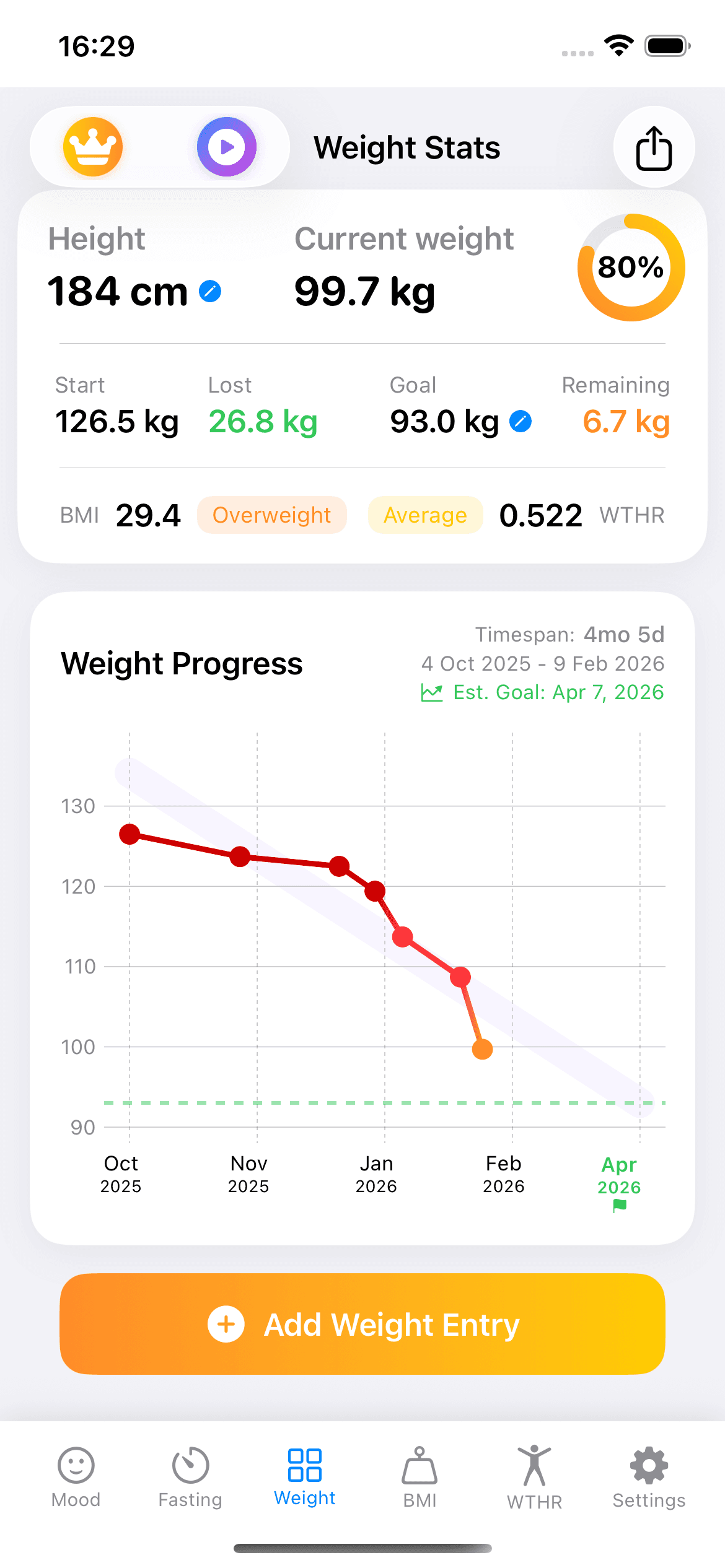Tap the Overweight BMI badge
The width and height of the screenshot is (725, 1568).
(271, 515)
